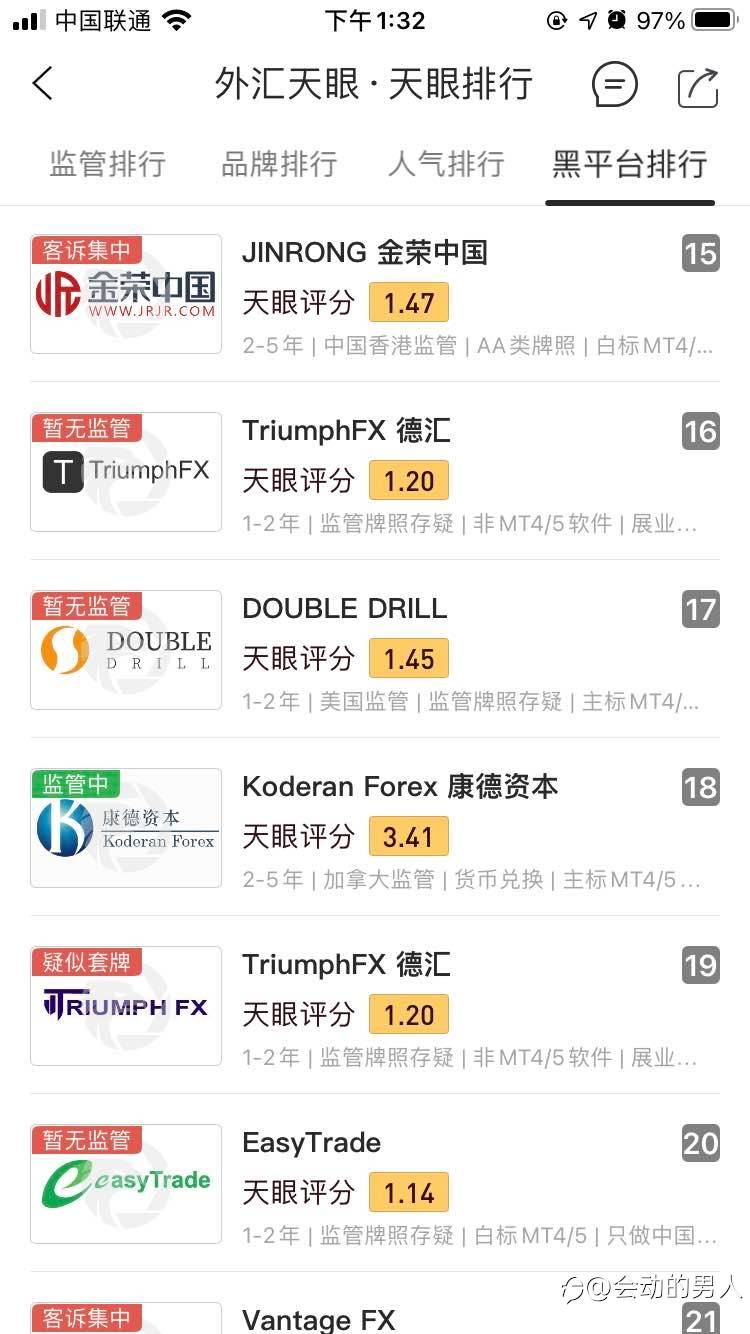This screenshot has width=750, height=1334.
Task: Switch to the 监管排行 tab
Action: [107, 164]
